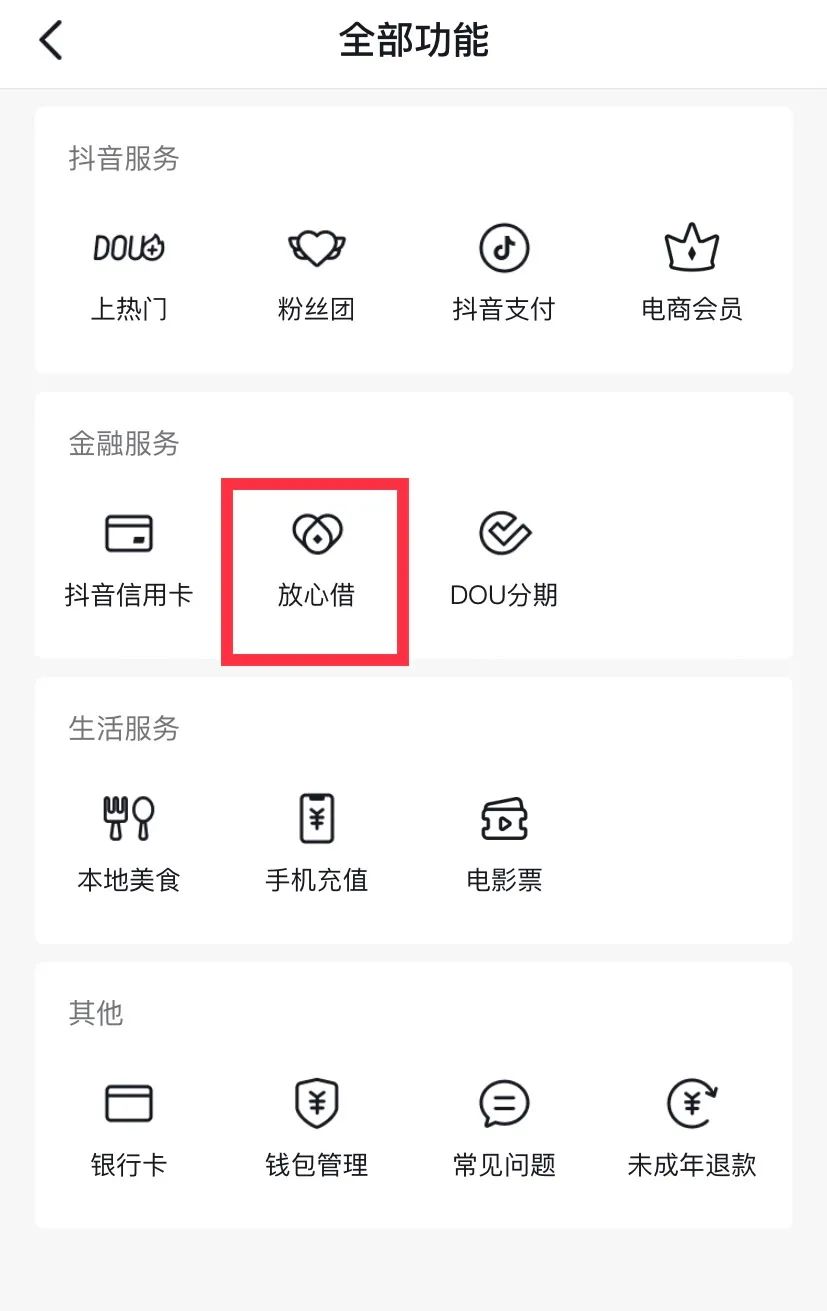The image size is (827, 1311).
Task: Open 常见问题 FAQ
Action: coord(503,1126)
